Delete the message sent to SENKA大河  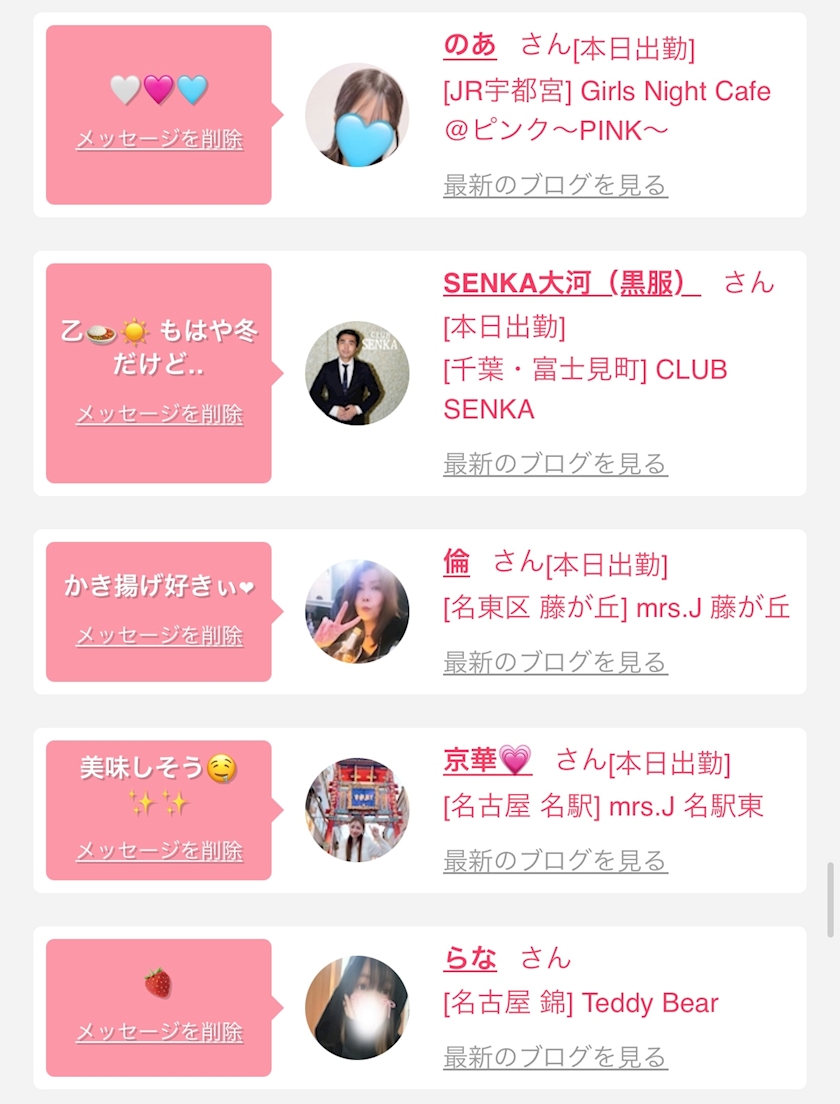point(159,414)
